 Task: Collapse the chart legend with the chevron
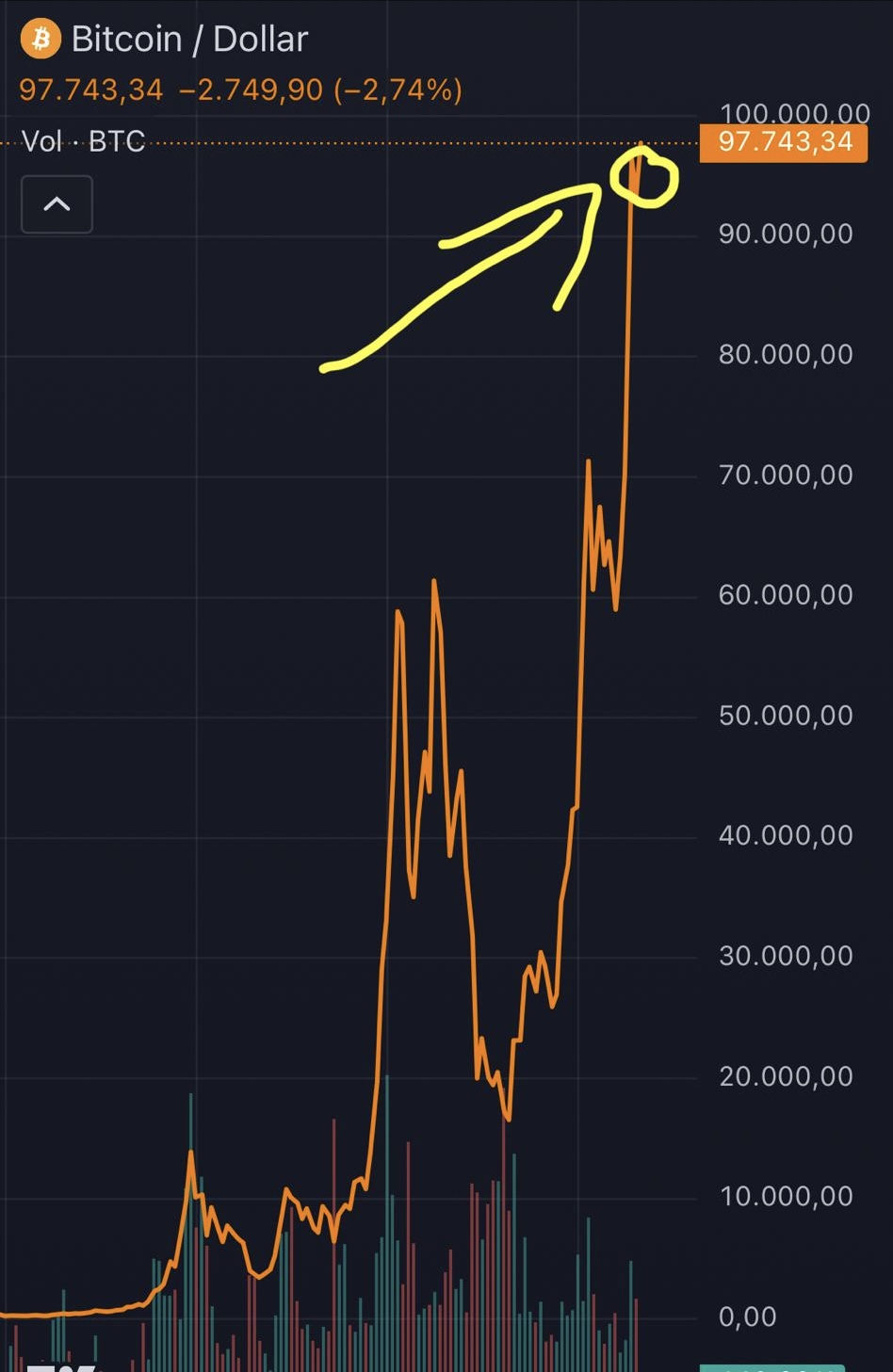pos(57,204)
